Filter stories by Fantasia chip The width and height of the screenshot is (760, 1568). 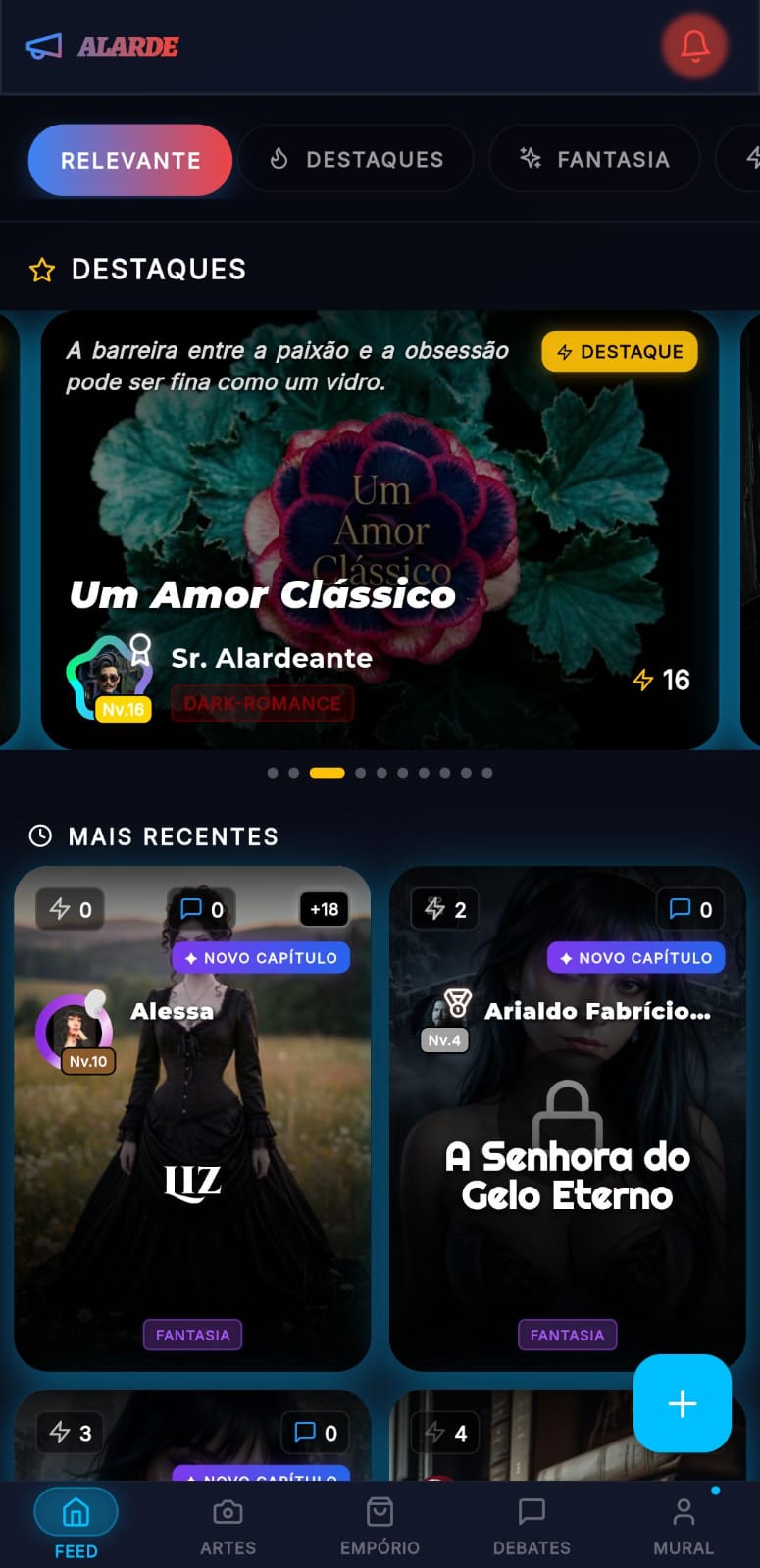pyautogui.click(x=594, y=159)
